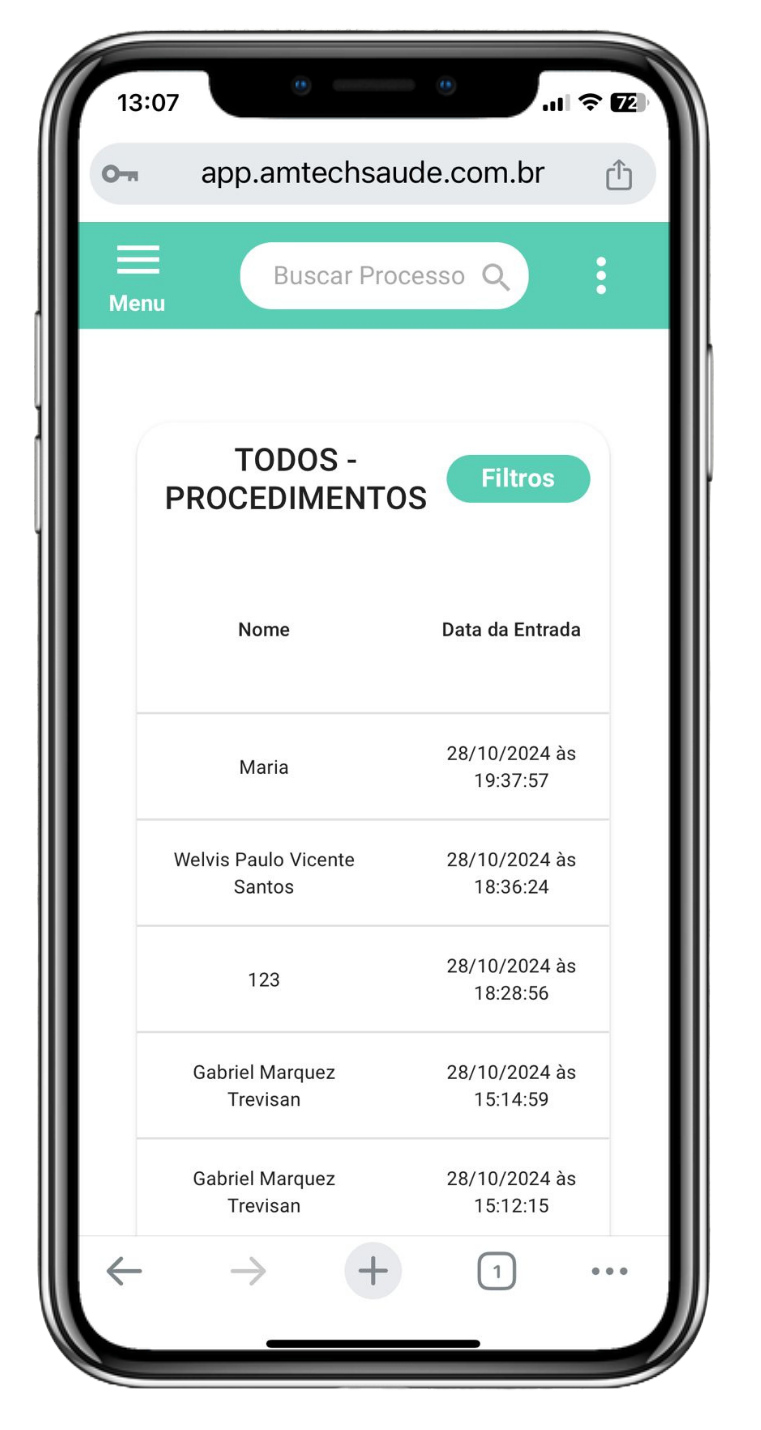The width and height of the screenshot is (761, 1430).
Task: Open the Filtros button
Action: click(x=518, y=479)
